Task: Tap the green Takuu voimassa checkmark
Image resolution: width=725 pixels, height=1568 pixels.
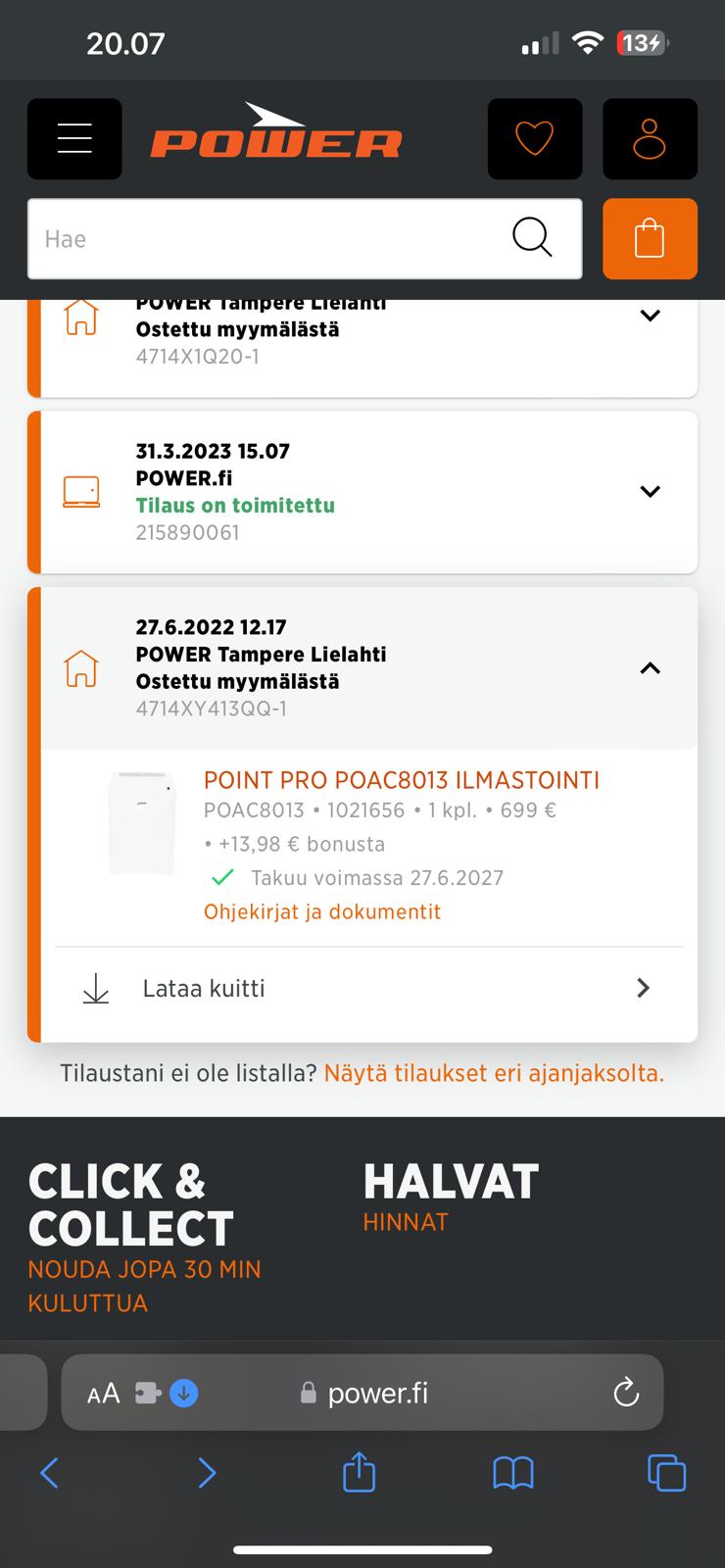Action: click(220, 877)
